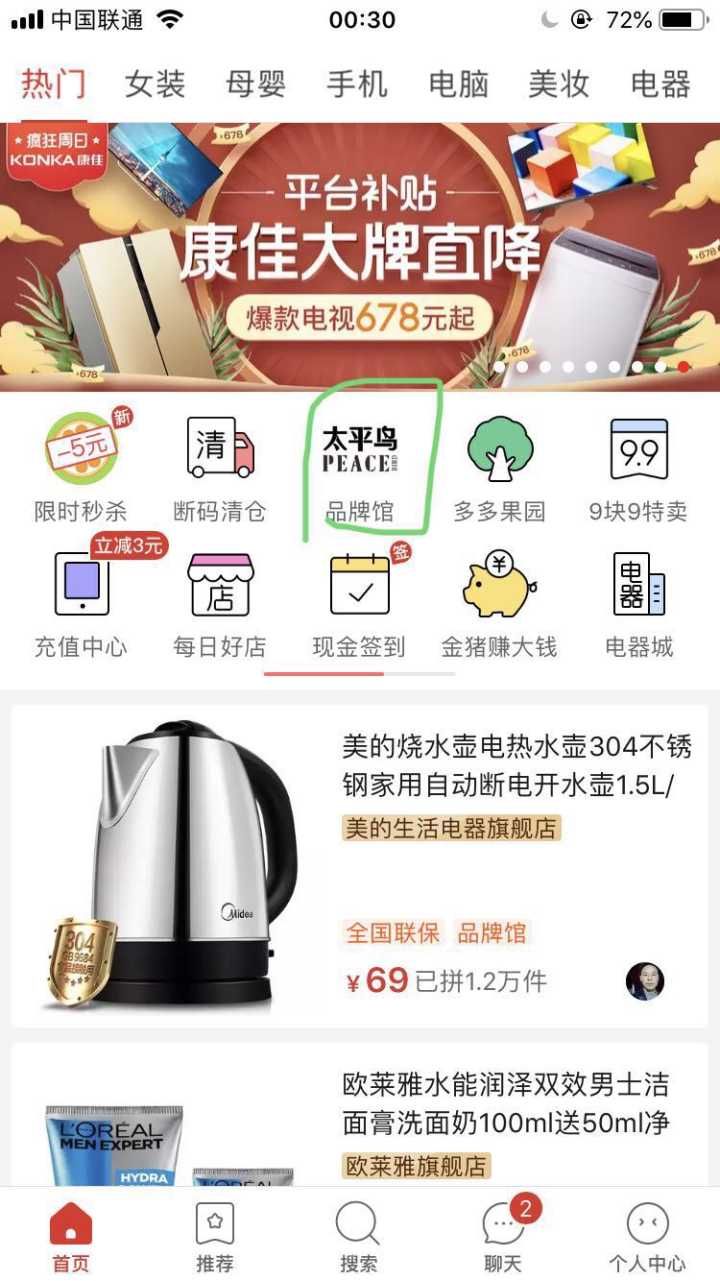The height and width of the screenshot is (1281, 720).
Task: Open 金猪赚大钱 piggy bank
Action: click(500, 602)
